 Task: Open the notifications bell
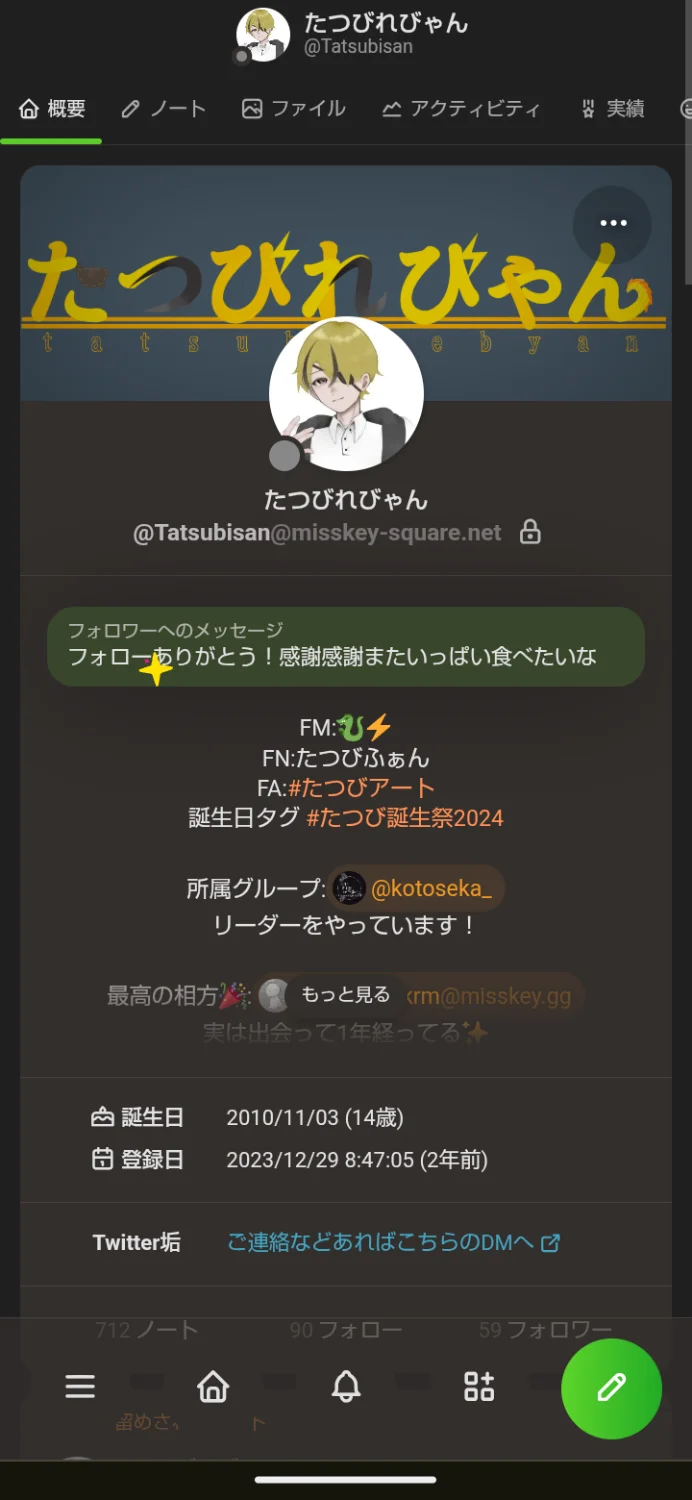346,1387
